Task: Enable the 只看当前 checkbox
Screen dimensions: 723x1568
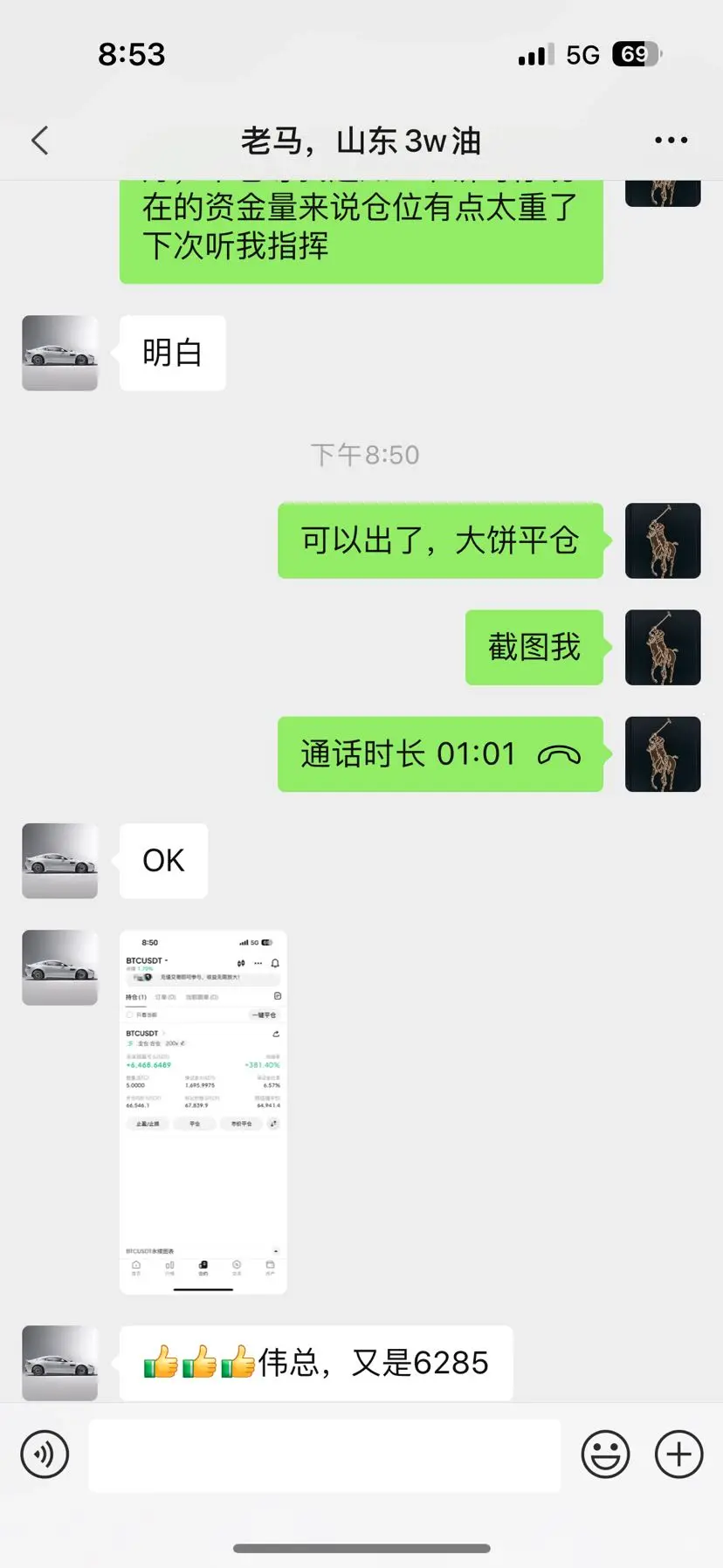Action: click(129, 1014)
